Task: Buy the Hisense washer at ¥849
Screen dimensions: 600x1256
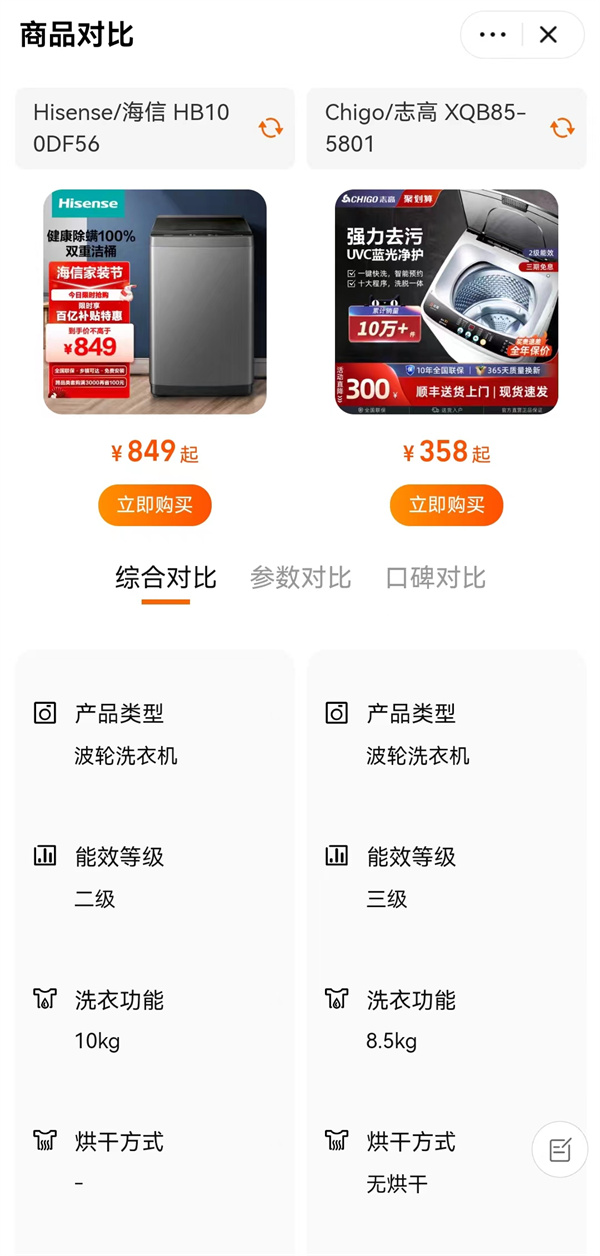Action: [155, 505]
